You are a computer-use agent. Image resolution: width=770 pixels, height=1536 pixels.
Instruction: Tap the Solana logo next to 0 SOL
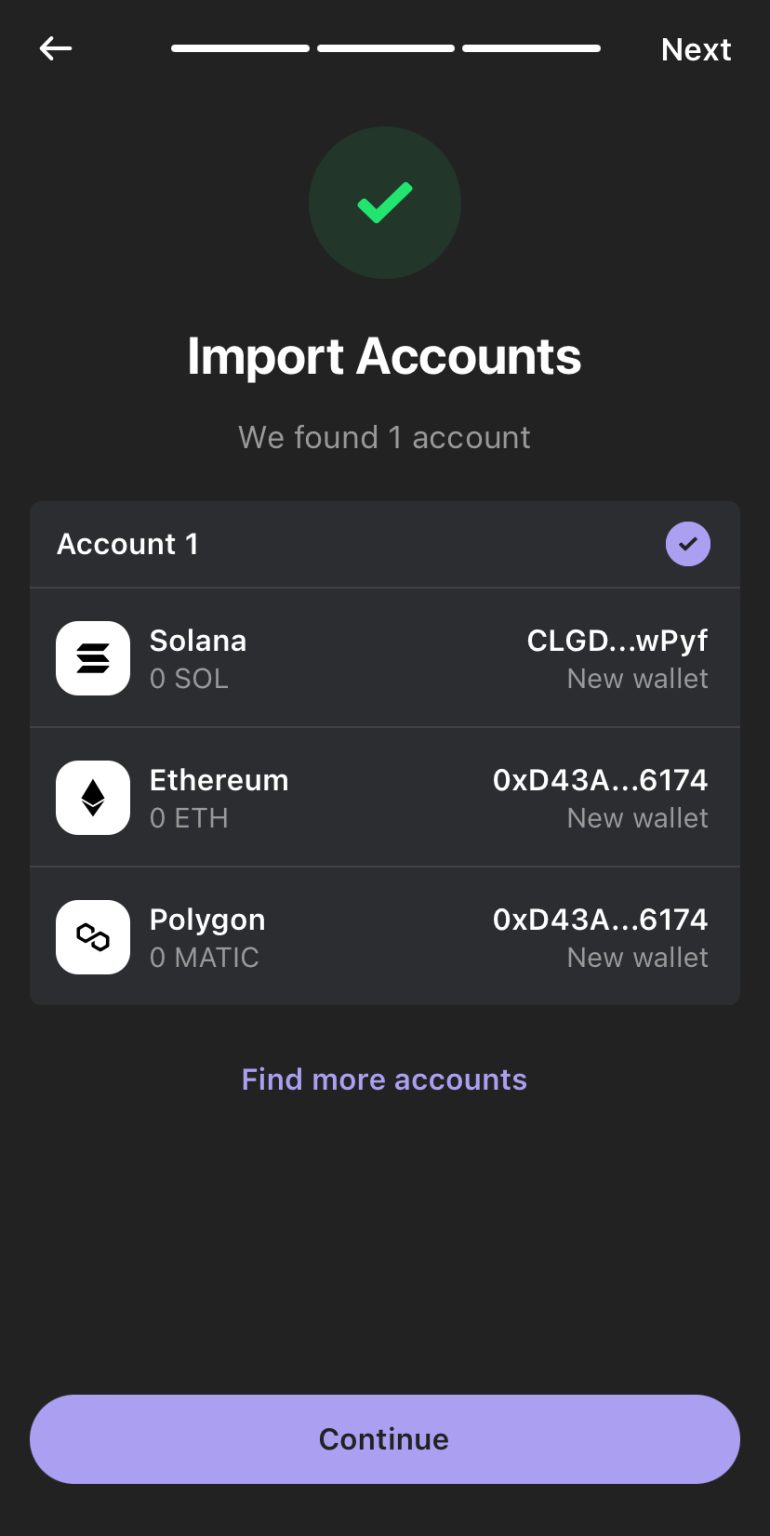(x=92, y=657)
